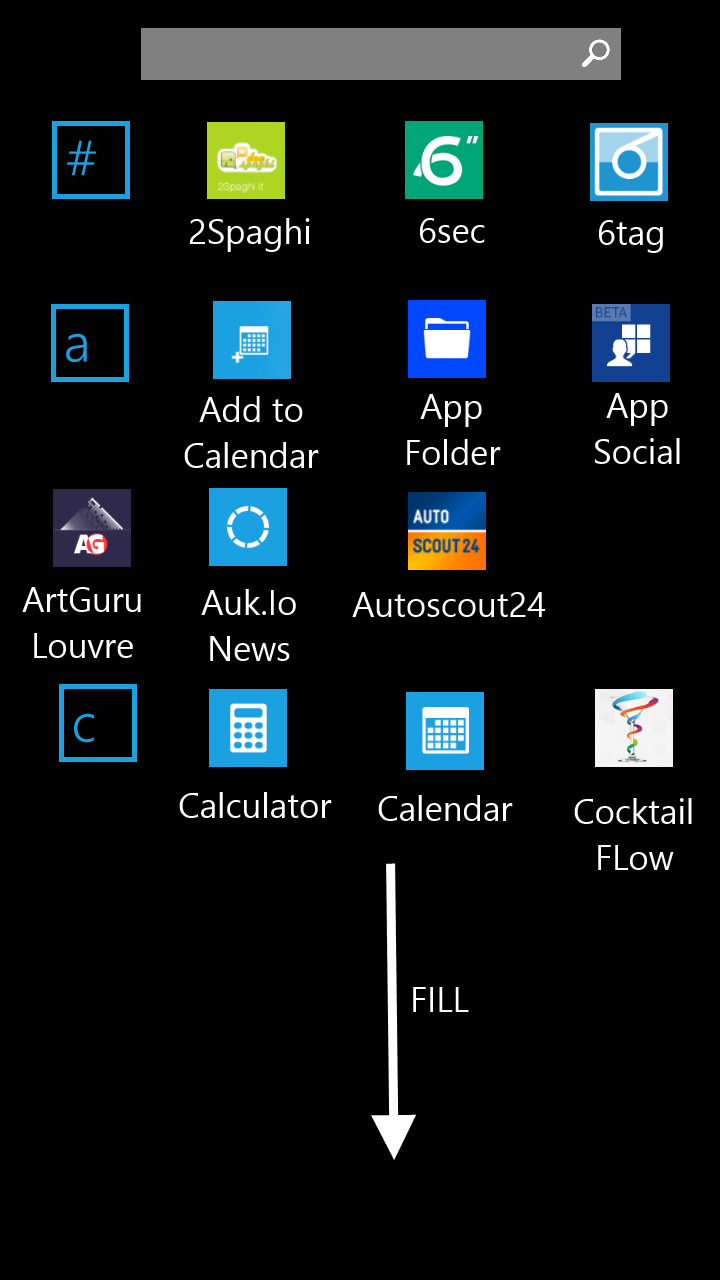
Task: Launch App Social beta
Action: pyautogui.click(x=630, y=343)
